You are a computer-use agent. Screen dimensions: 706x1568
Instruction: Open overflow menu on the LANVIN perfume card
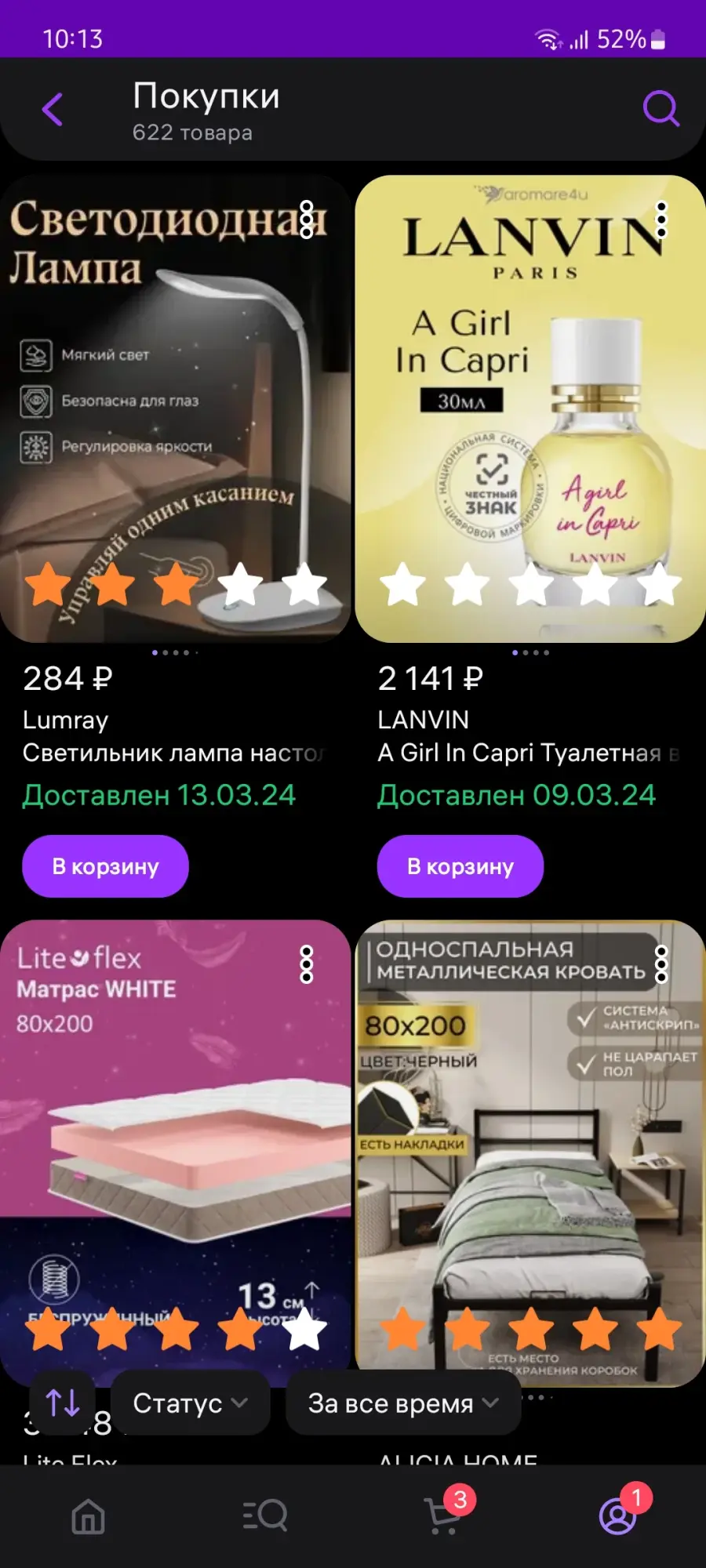[661, 220]
